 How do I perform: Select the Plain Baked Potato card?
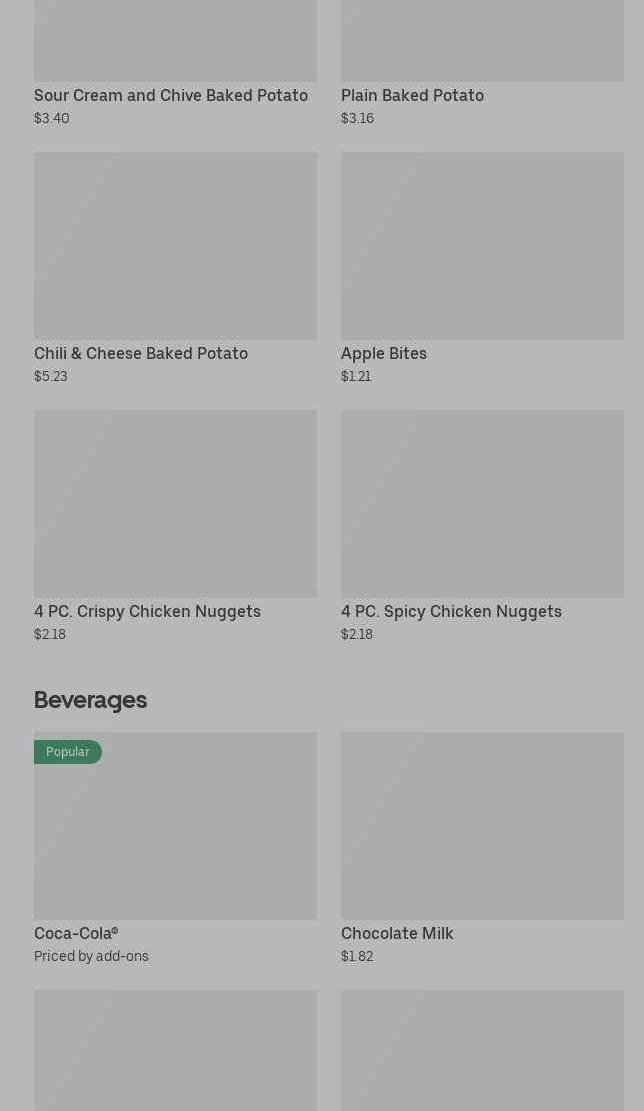tap(482, 60)
